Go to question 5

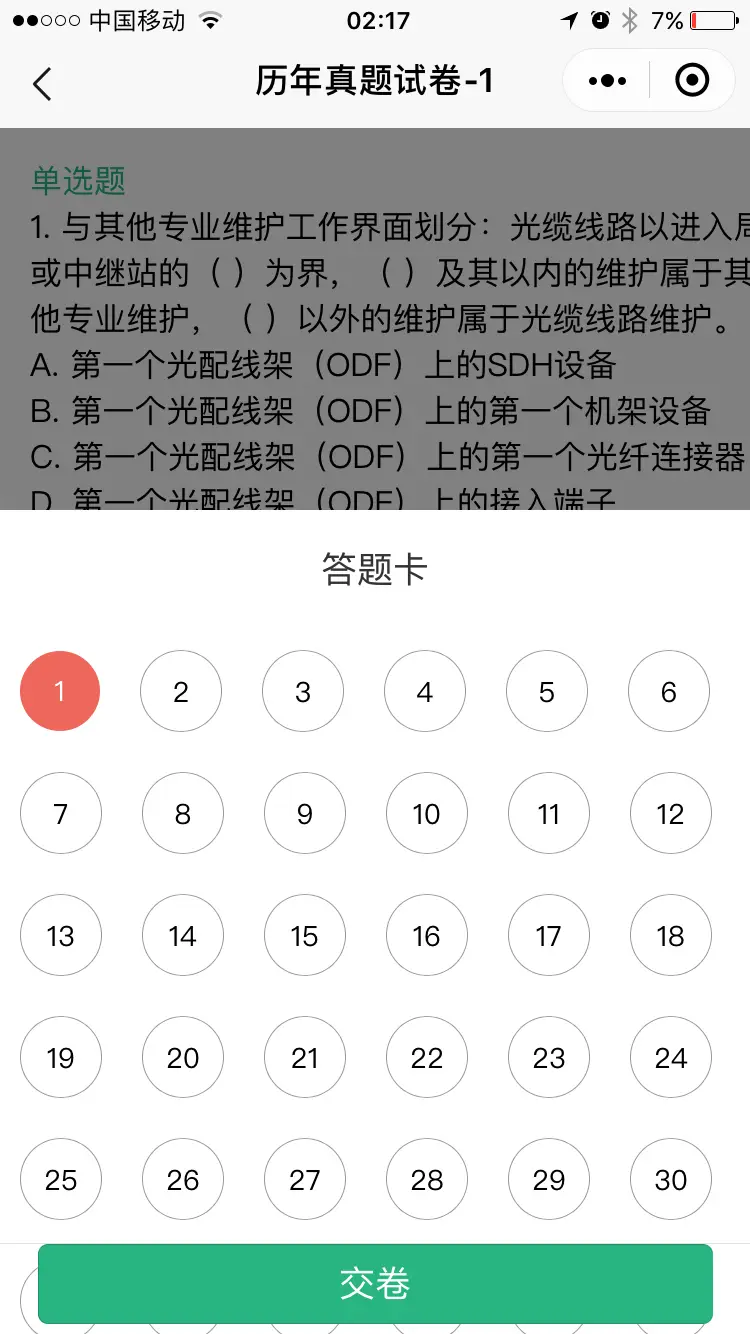(x=547, y=691)
